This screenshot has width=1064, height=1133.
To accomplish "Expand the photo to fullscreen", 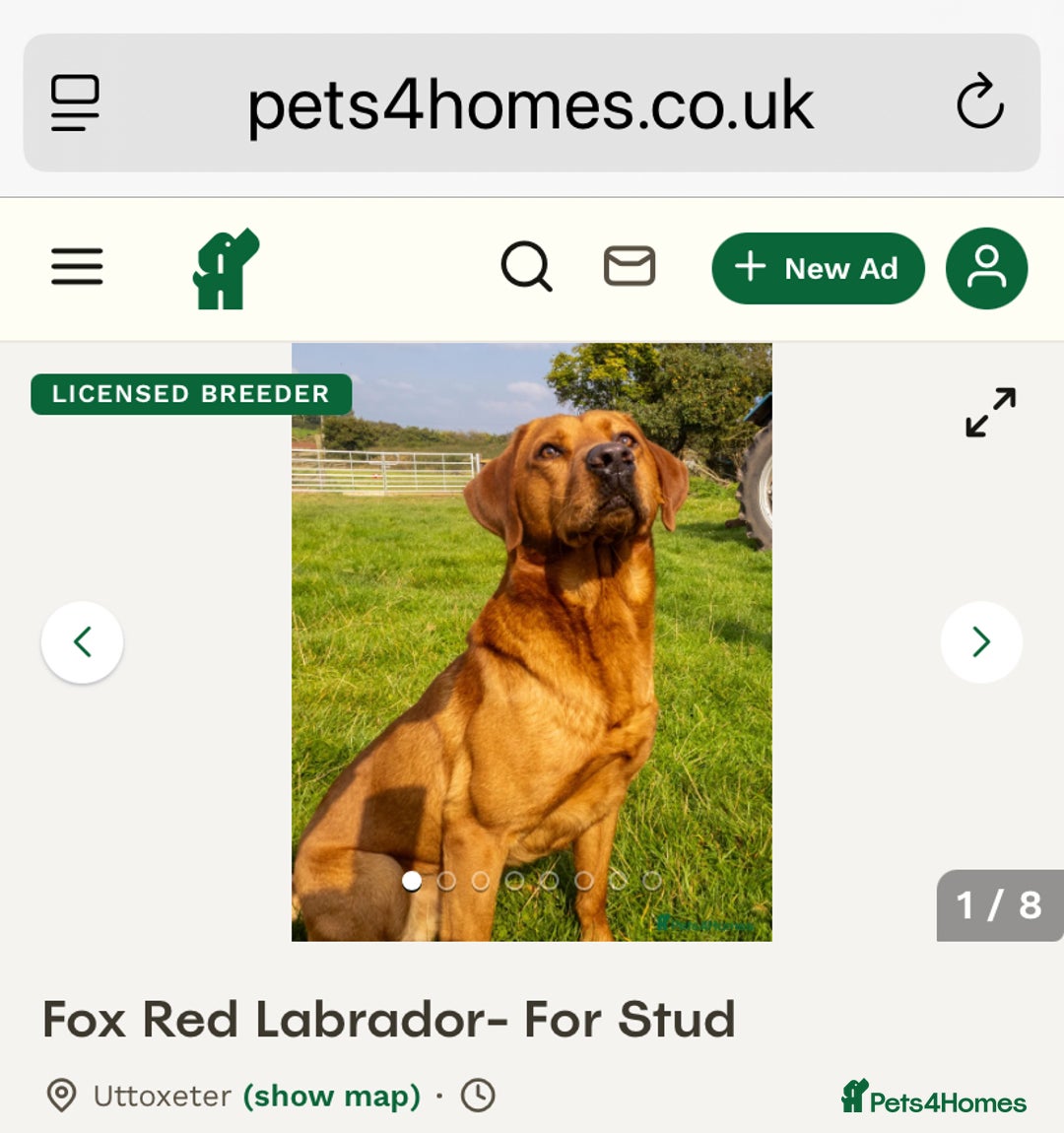I will 990,412.
